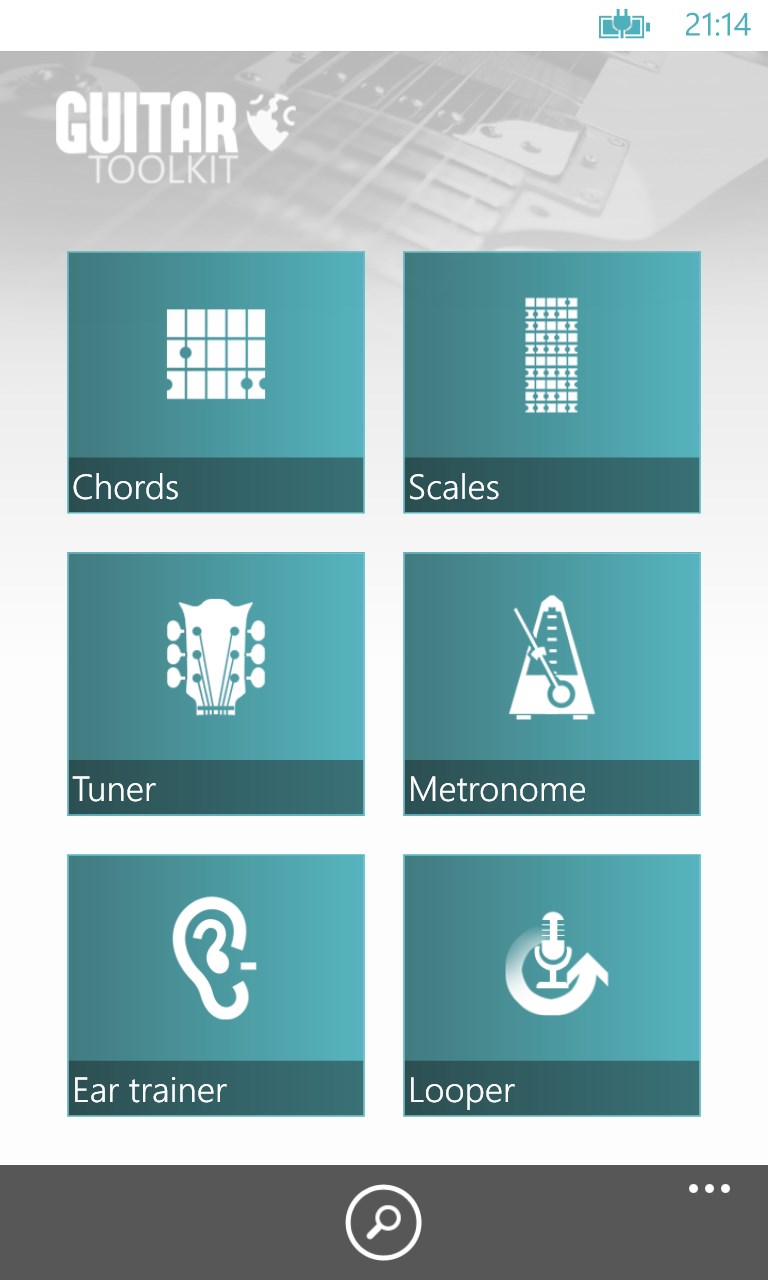Open the Tuner tile label

point(113,789)
